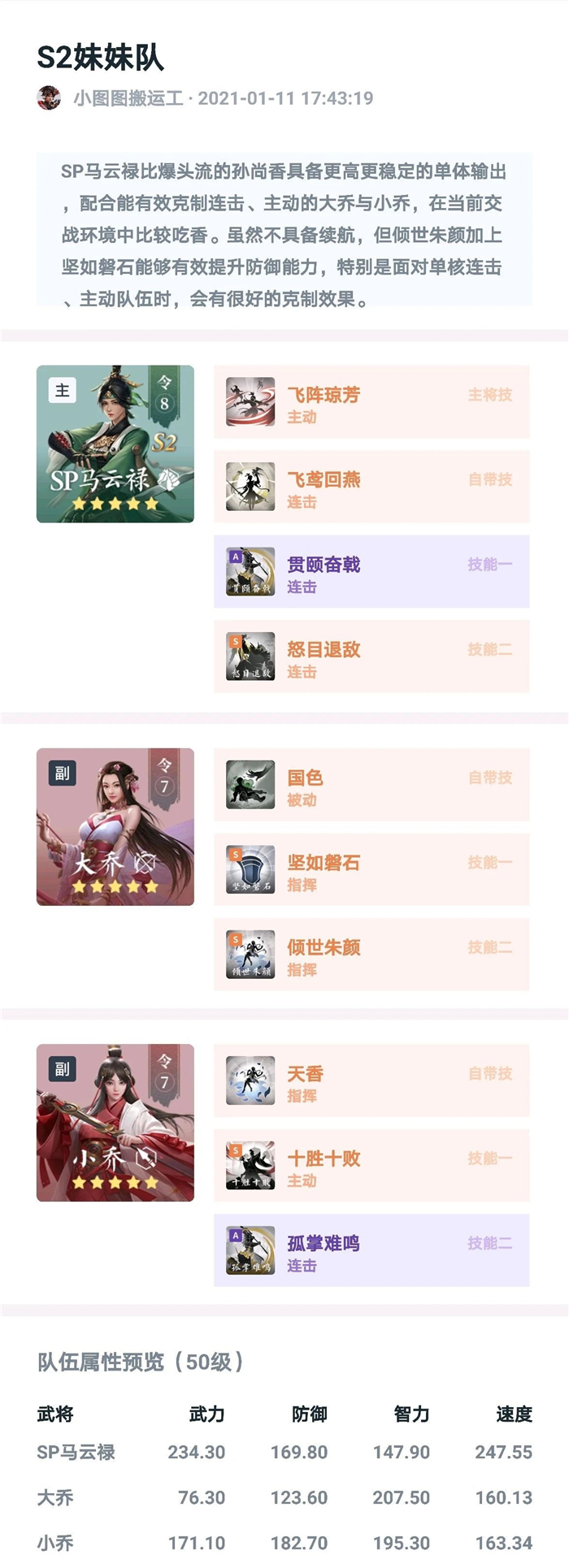Open the 飞鸢回燕 skill row
The width and height of the screenshot is (569, 1568).
(x=371, y=487)
